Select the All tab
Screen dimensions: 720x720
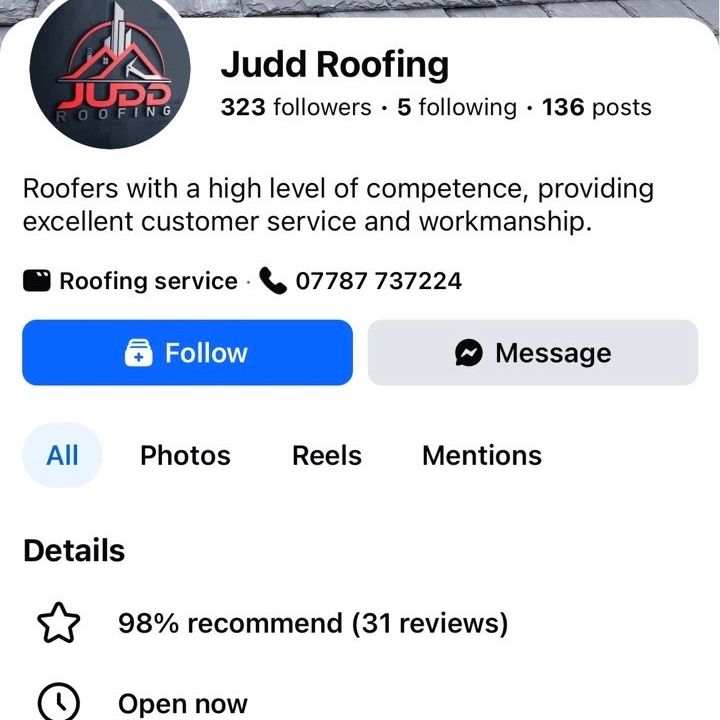pos(62,456)
